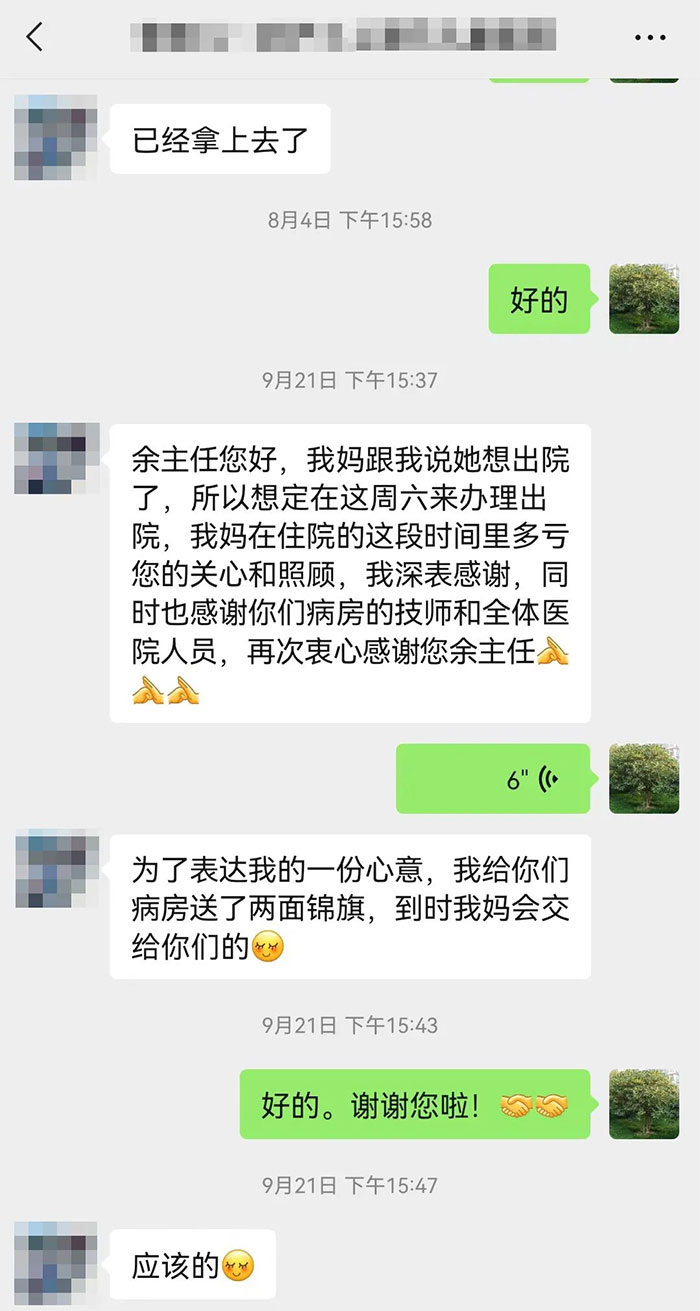This screenshot has width=700, height=1311.
Task: Open the contact avatar beside "已经拿上去了"
Action: tap(56, 138)
